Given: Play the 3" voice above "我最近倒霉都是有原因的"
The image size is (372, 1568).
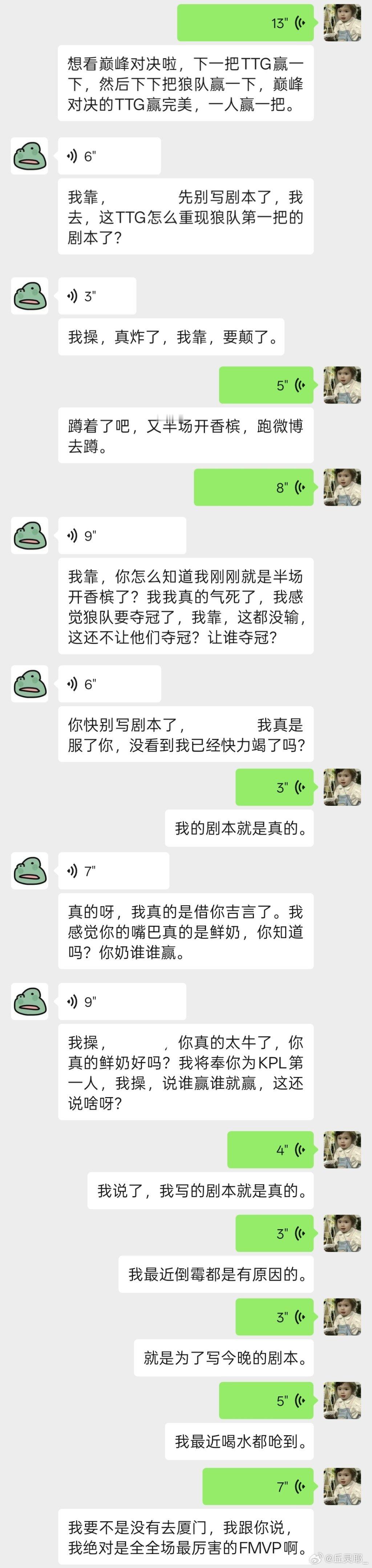Looking at the screenshot, I should click(274, 1233).
